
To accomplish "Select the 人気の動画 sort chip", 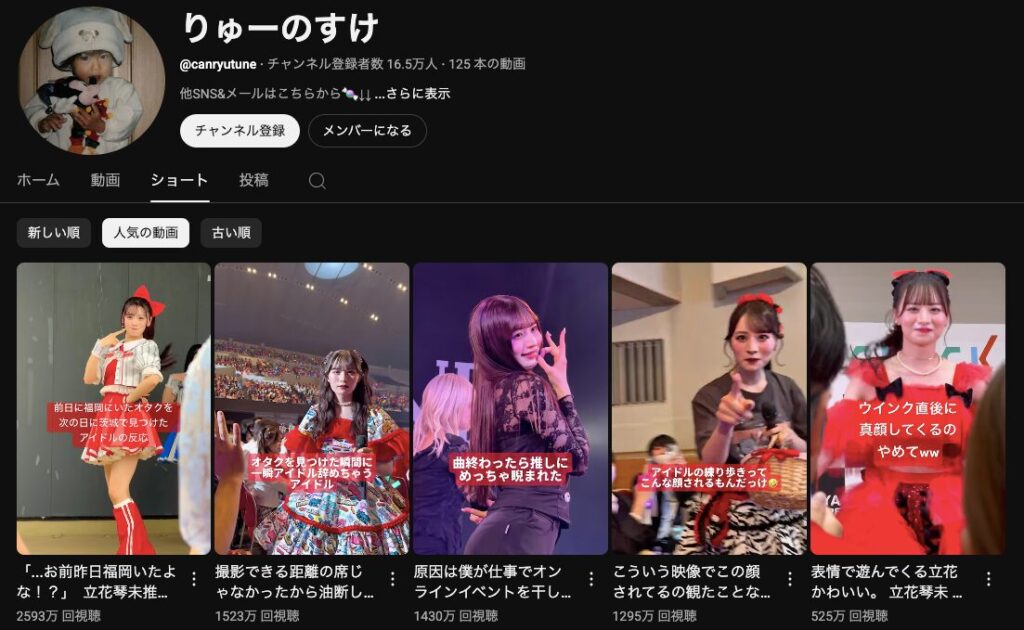I will coord(146,233).
